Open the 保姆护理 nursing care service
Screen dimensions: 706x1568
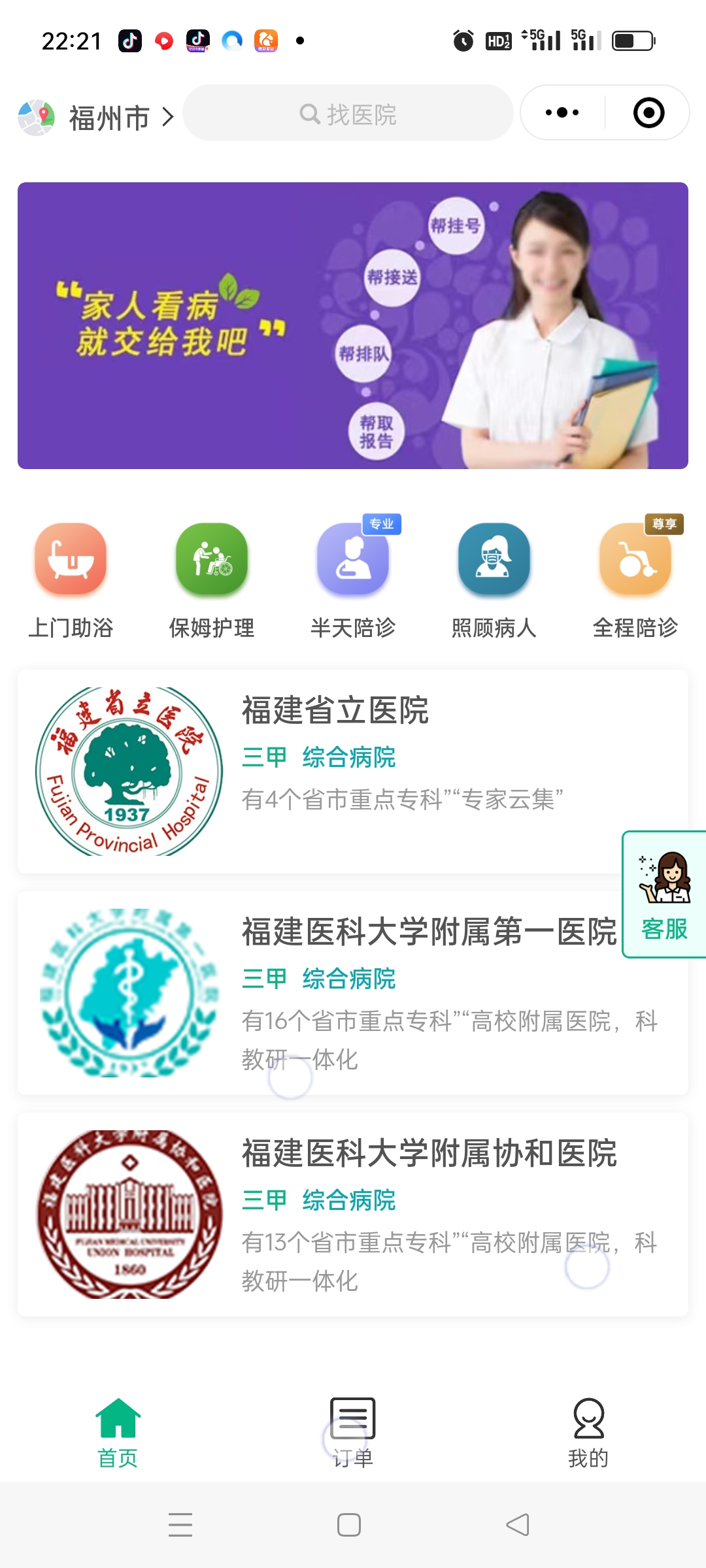(211, 560)
